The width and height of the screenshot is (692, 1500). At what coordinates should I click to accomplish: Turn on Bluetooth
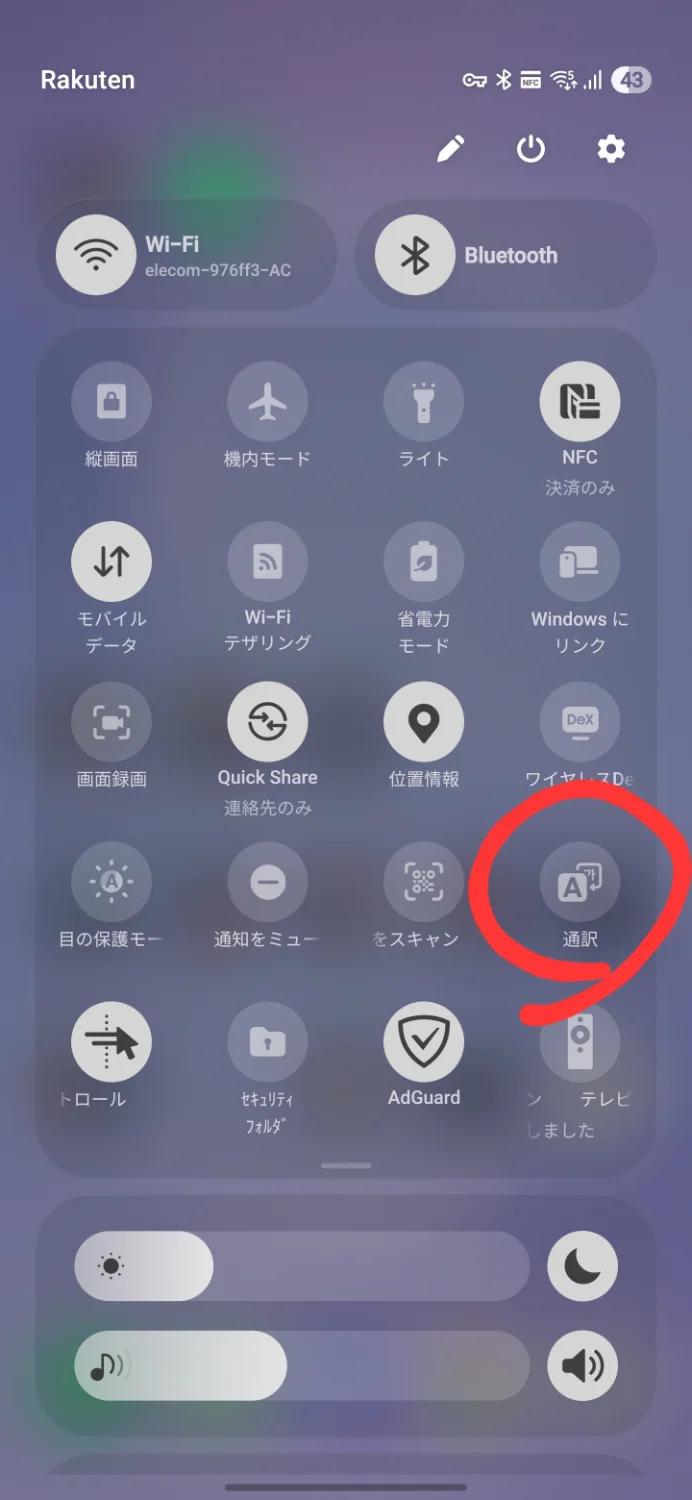pyautogui.click(x=415, y=255)
